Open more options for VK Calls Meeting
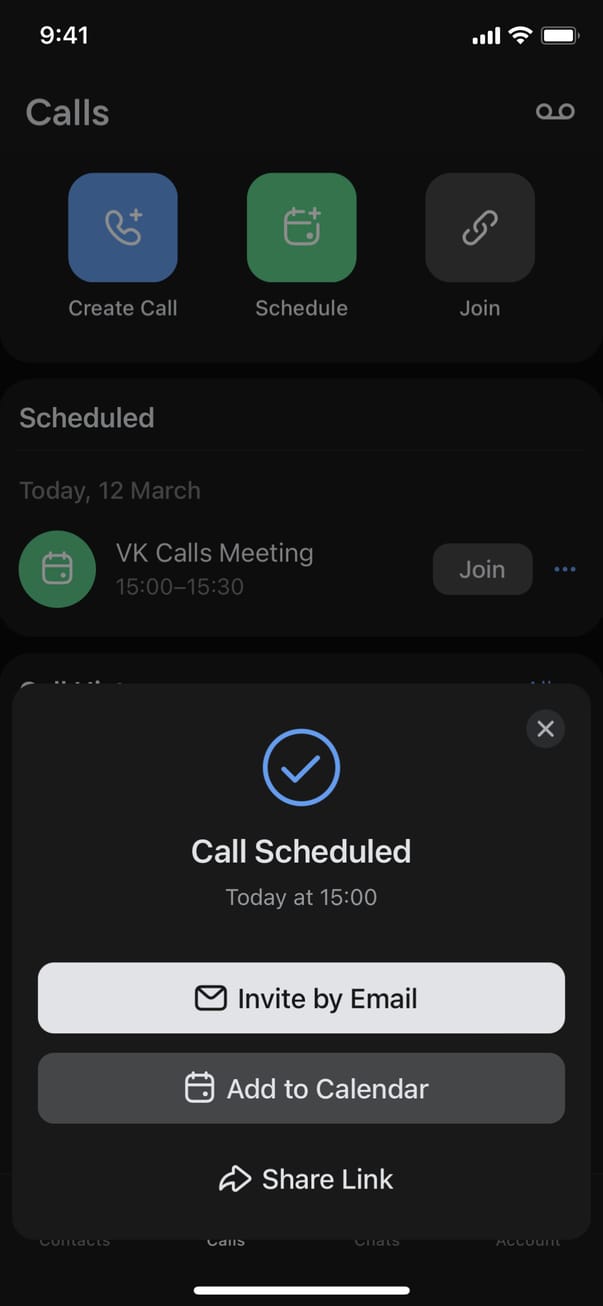This screenshot has height=1306, width=603. pos(565,569)
